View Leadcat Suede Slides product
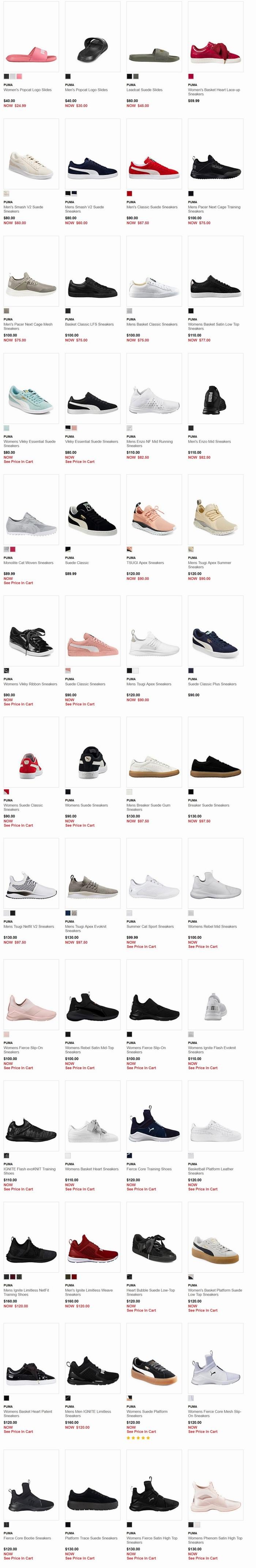Screen dimensions: 256x1568 coord(144,90)
